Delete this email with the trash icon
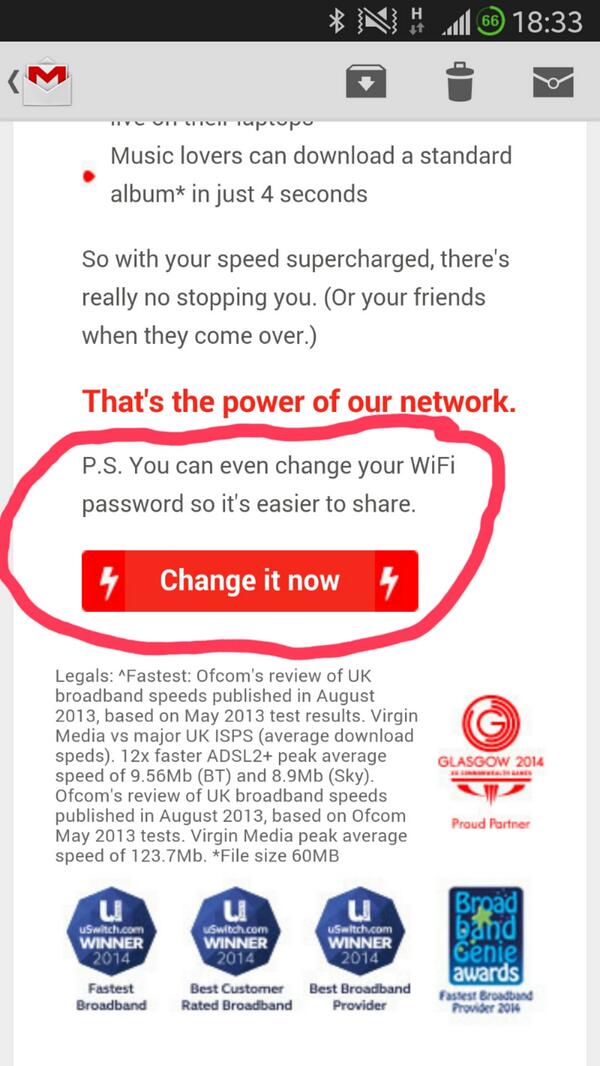600x1066 pixels. pos(460,82)
